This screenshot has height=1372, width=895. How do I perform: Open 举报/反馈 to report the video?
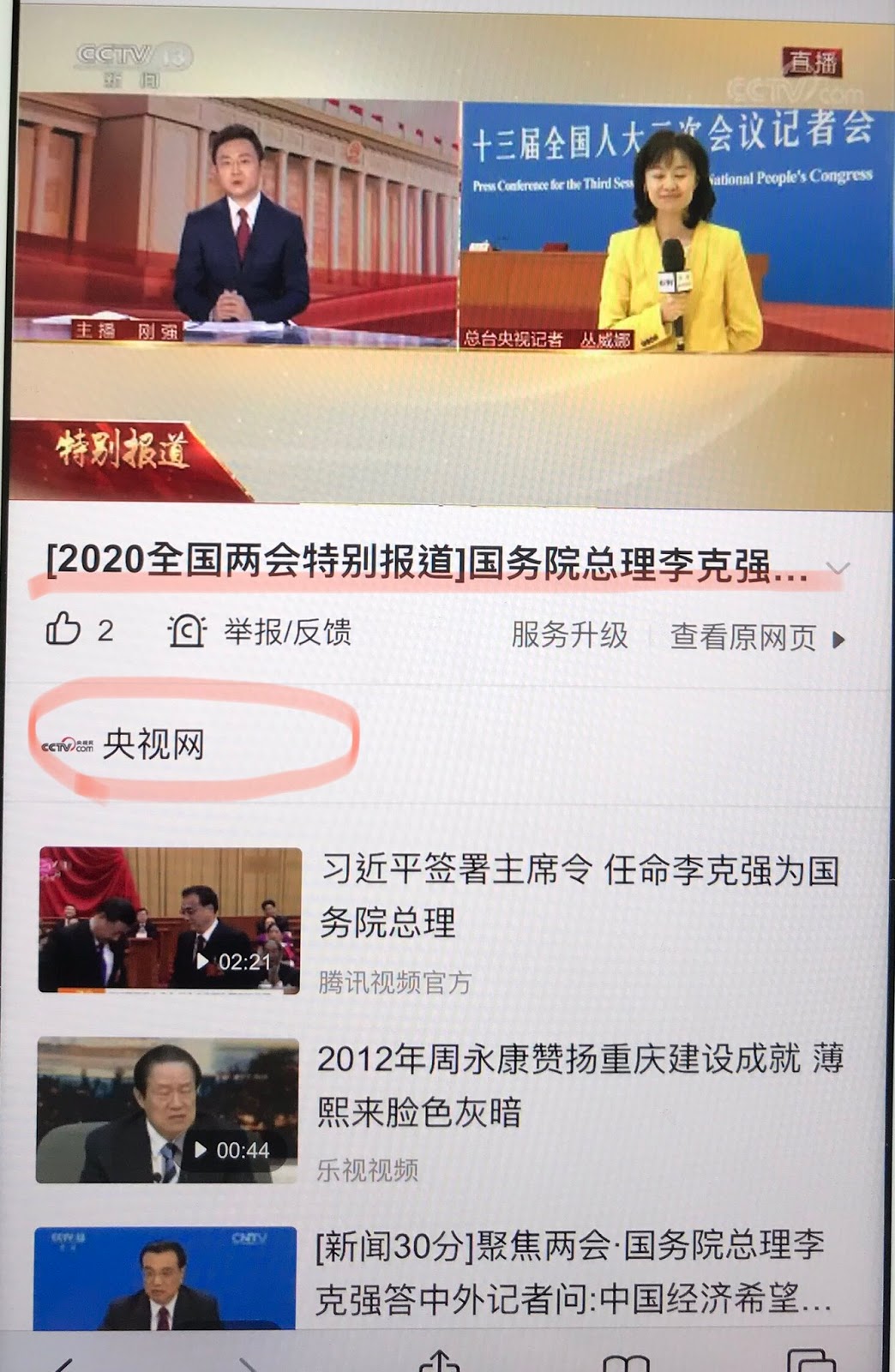(x=260, y=633)
